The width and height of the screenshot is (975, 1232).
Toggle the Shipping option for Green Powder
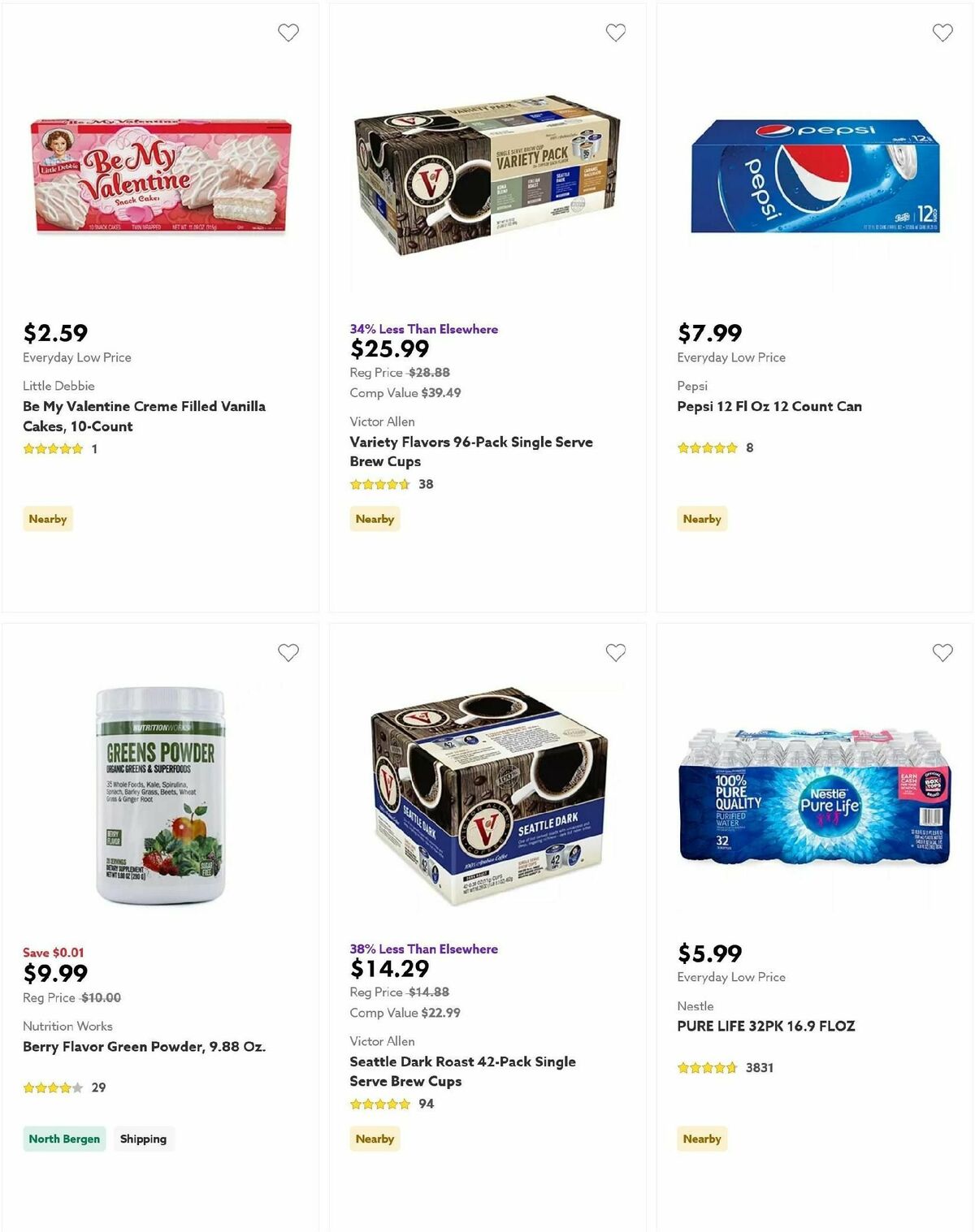coord(144,1139)
